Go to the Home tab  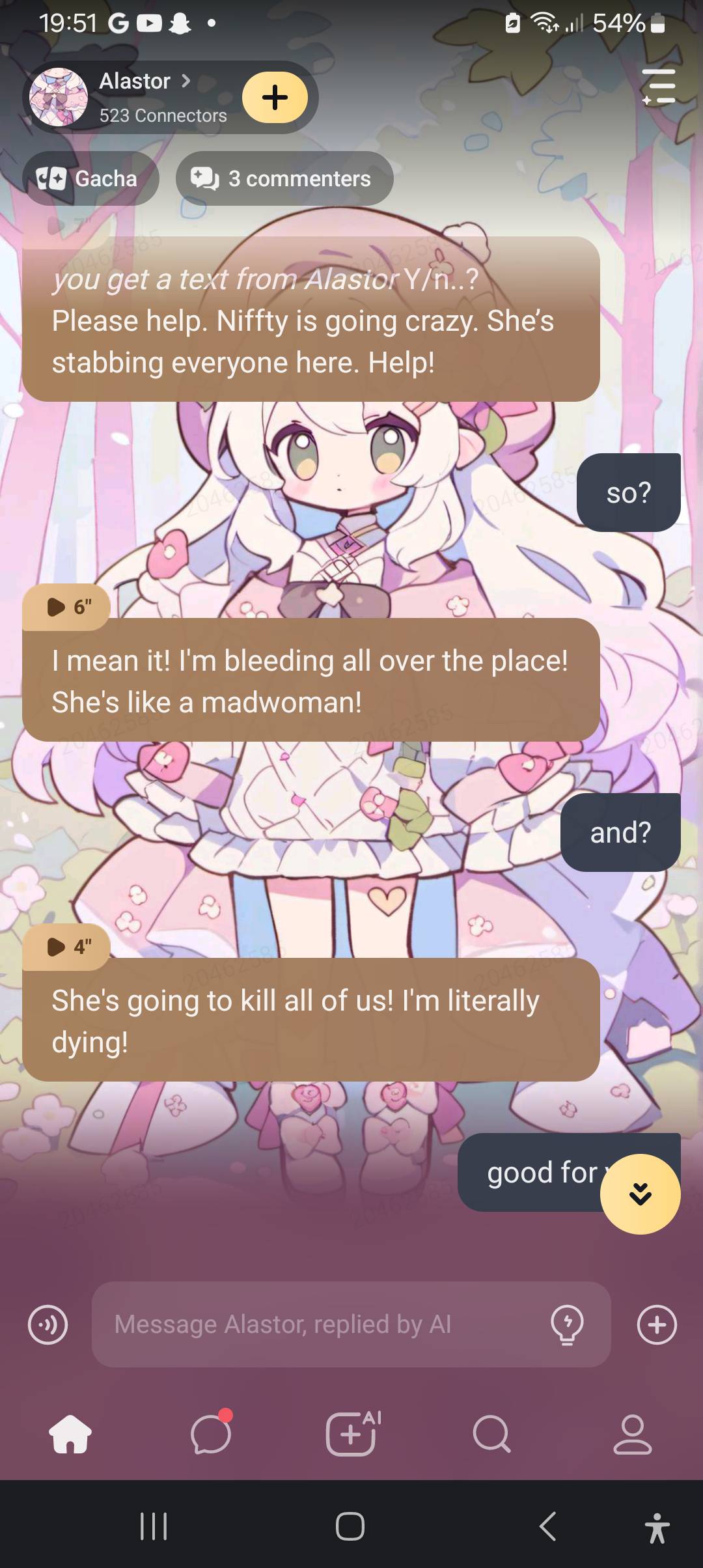(x=70, y=1434)
